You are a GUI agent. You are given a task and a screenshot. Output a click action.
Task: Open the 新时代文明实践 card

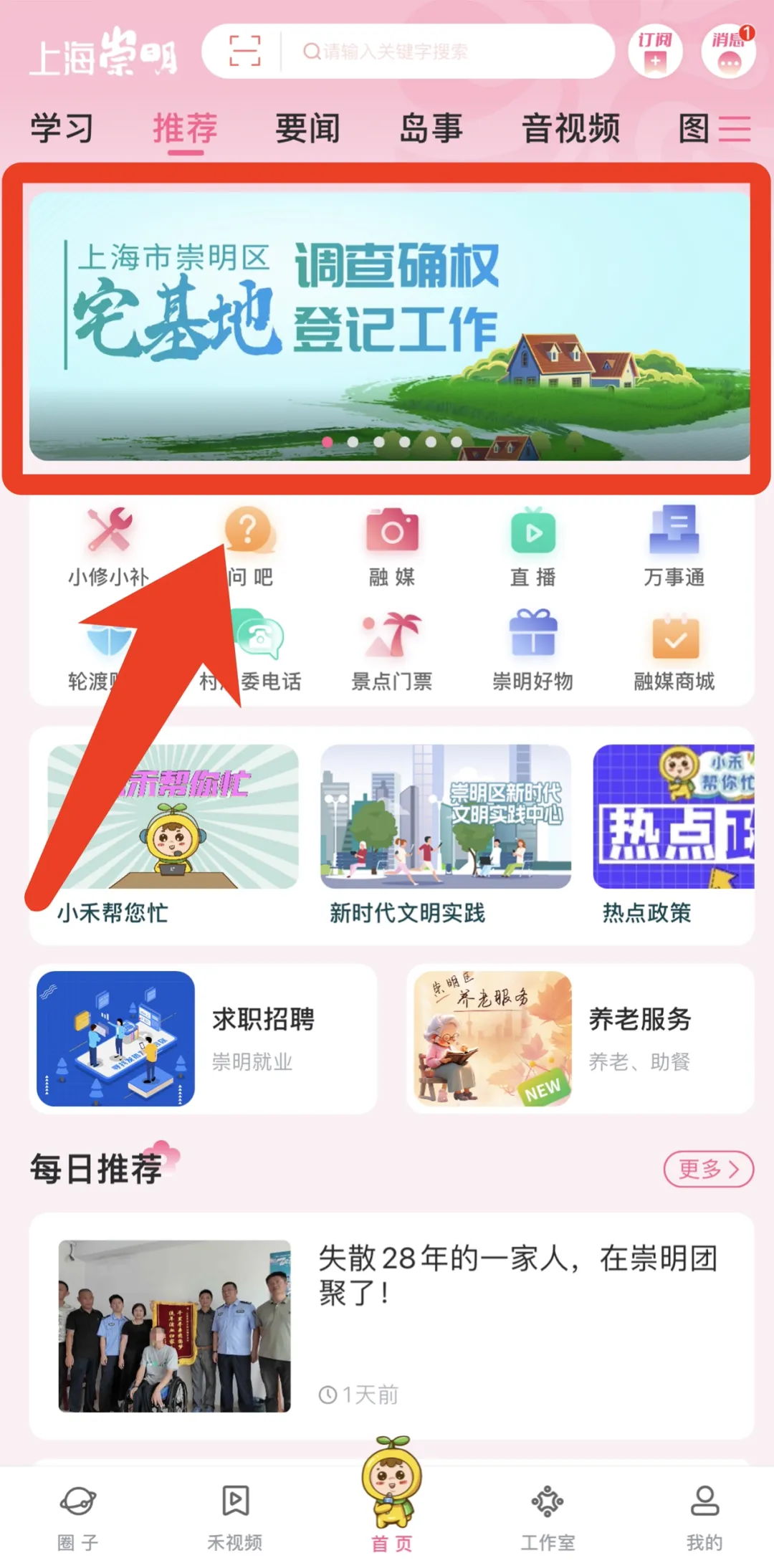click(445, 833)
